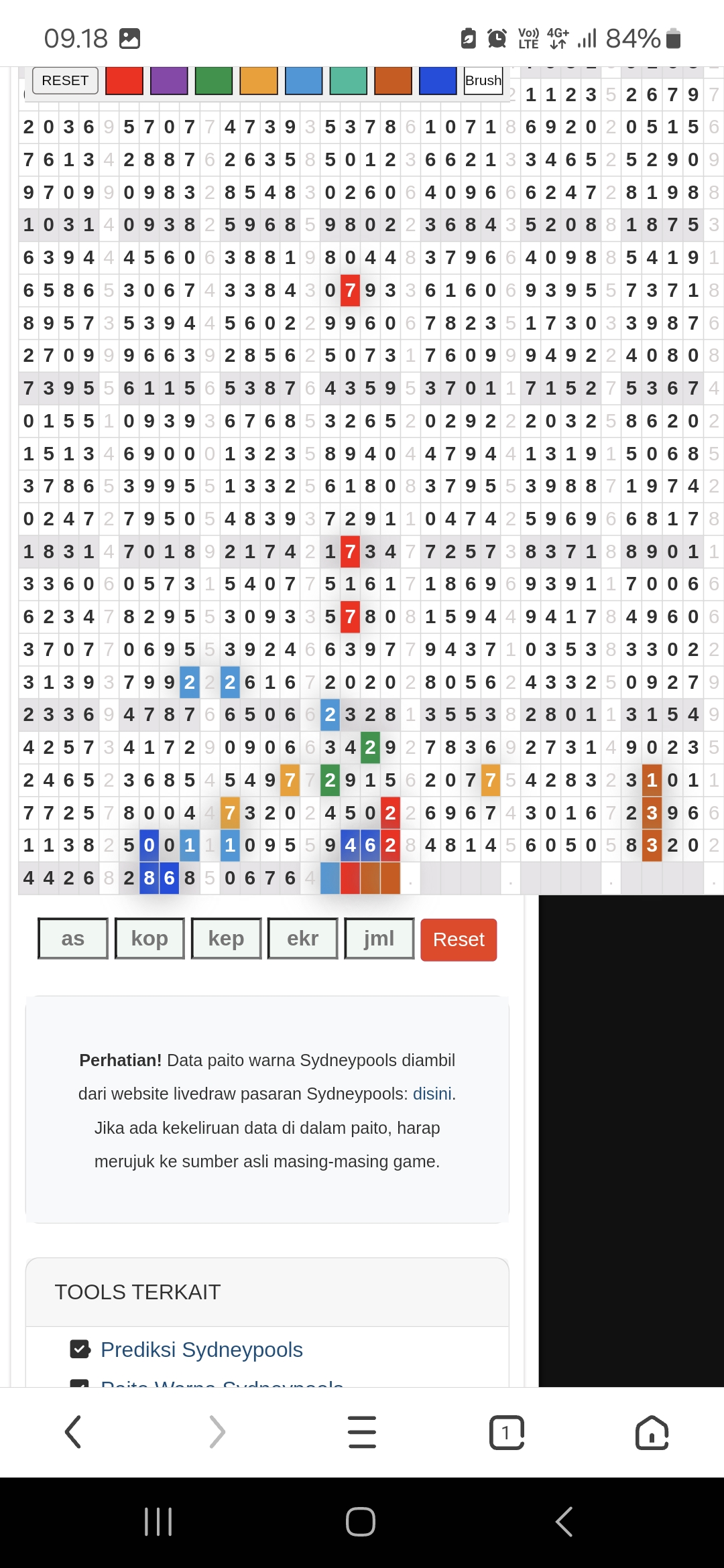Tap the 'kop' filter button
The width and height of the screenshot is (724, 1568).
149,939
